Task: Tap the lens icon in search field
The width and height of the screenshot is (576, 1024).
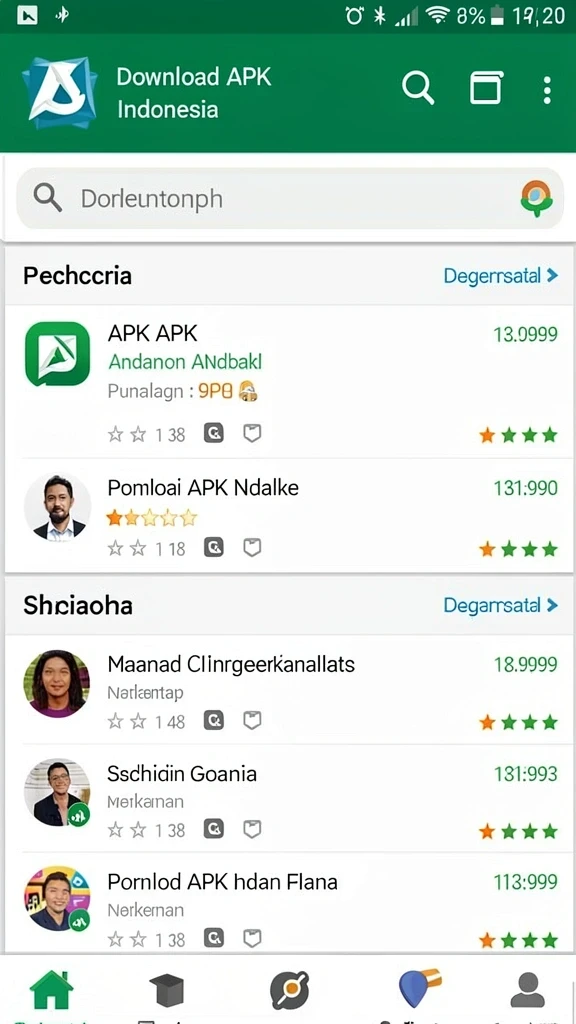Action: click(537, 199)
